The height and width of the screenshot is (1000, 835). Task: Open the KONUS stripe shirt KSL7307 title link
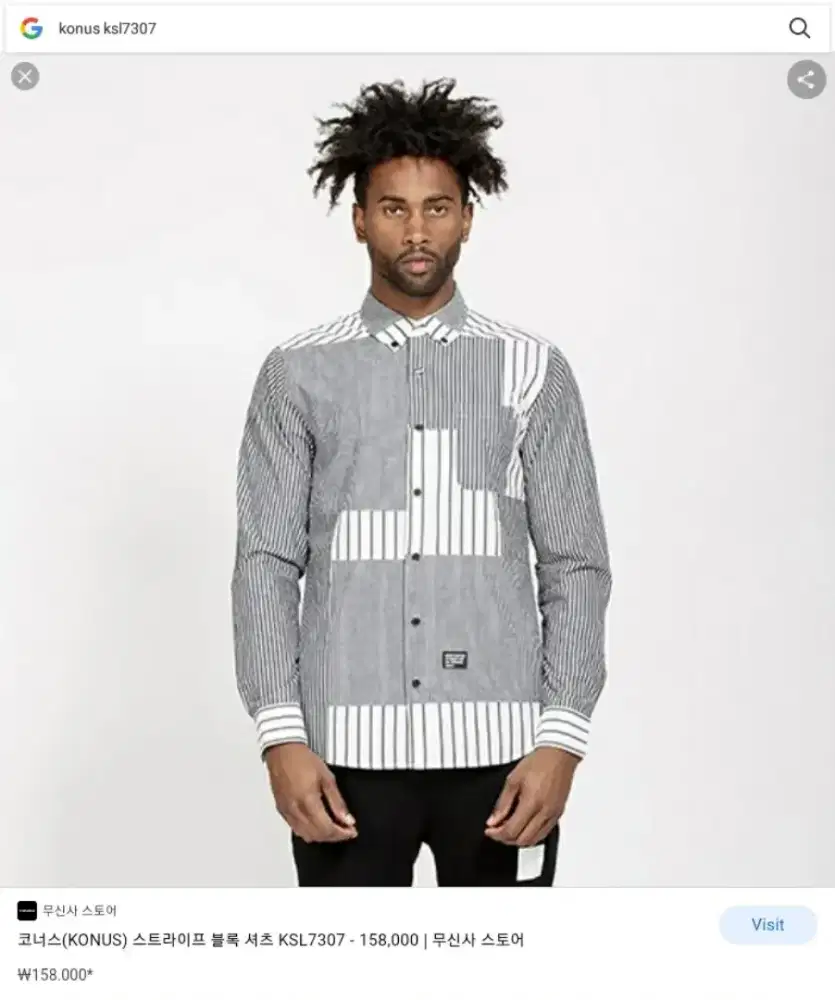pyautogui.click(x=270, y=940)
